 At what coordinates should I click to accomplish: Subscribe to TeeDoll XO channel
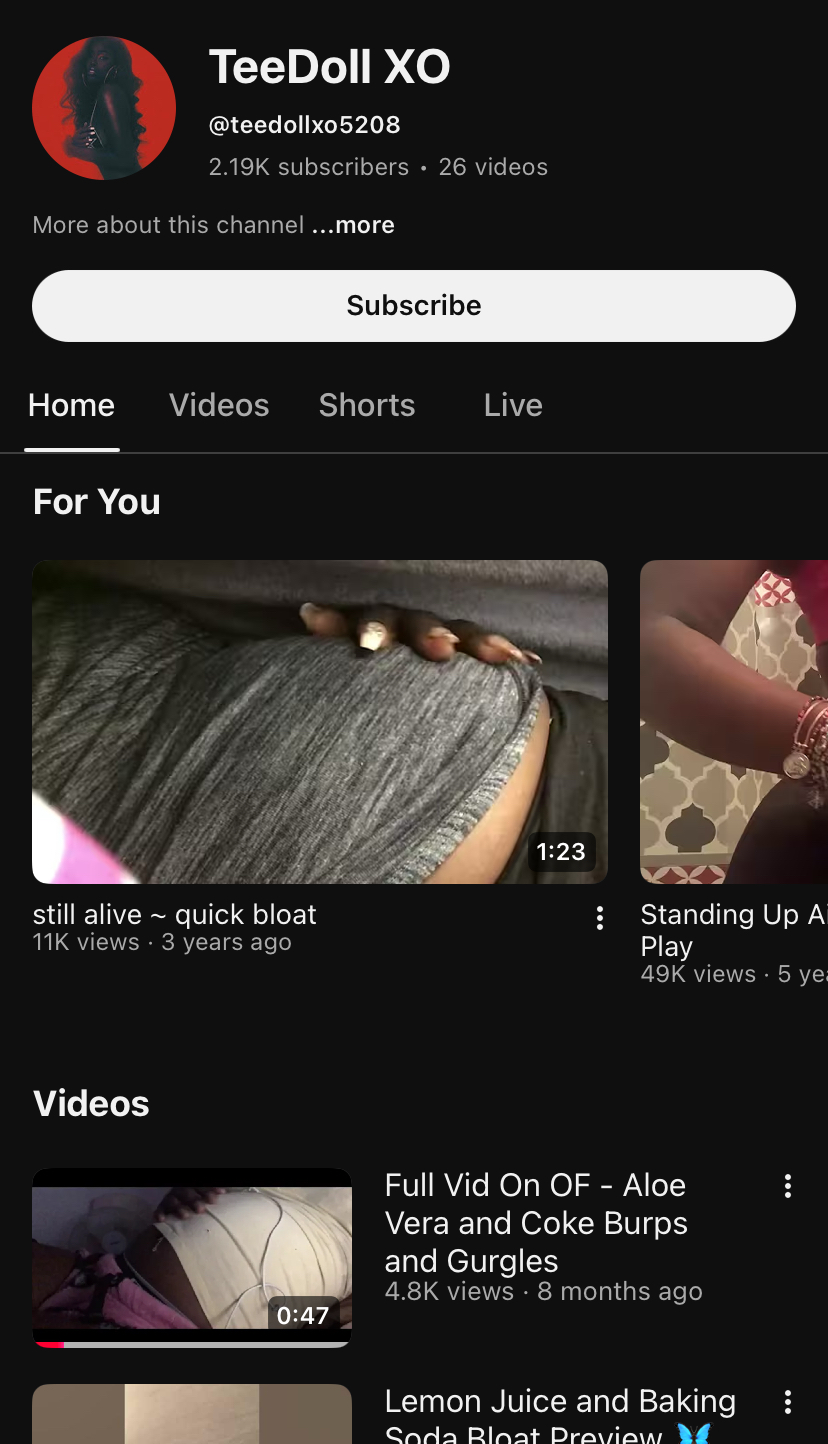tap(414, 306)
